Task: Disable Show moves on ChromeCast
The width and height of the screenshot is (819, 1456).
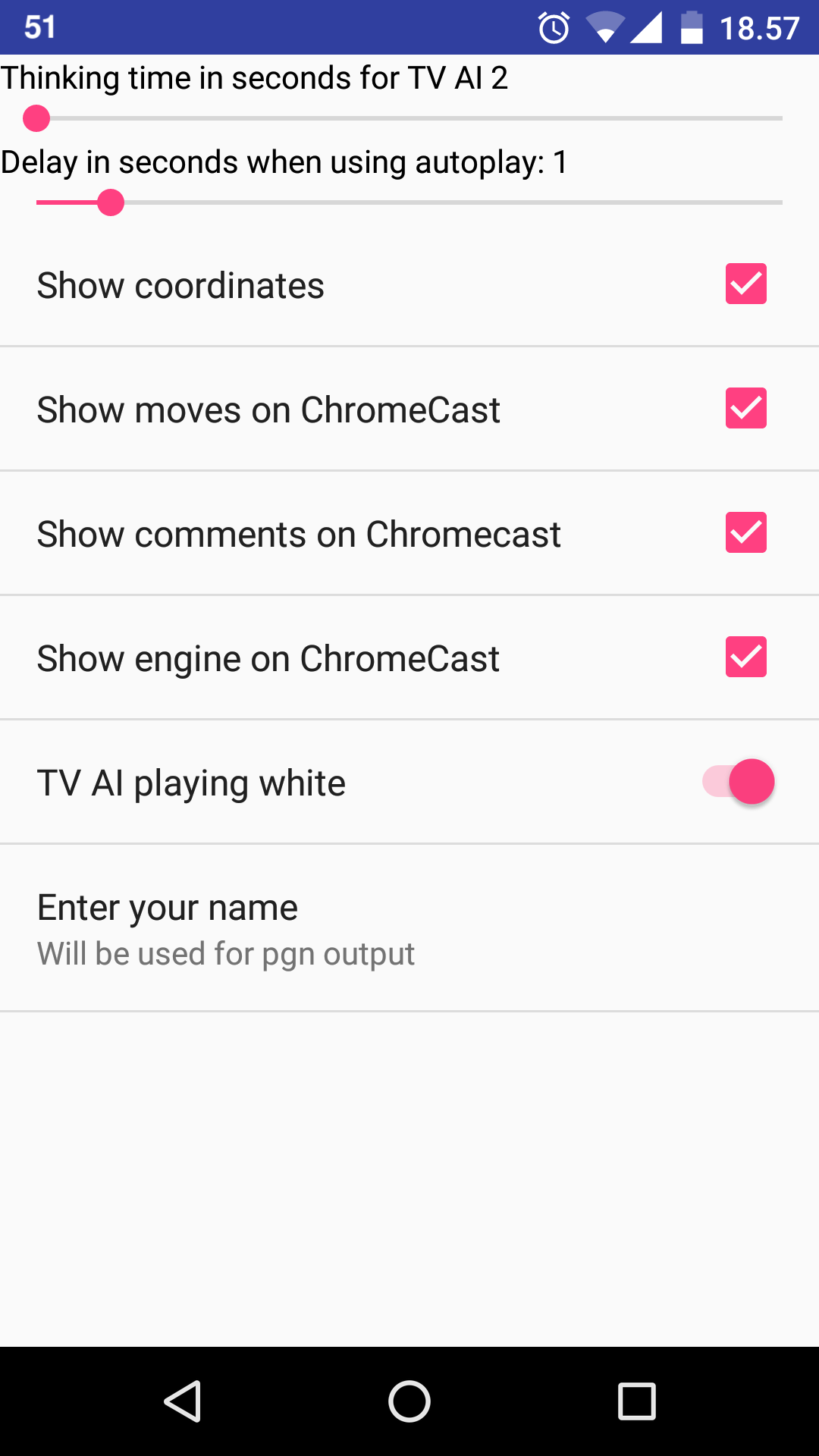Action: pos(745,409)
